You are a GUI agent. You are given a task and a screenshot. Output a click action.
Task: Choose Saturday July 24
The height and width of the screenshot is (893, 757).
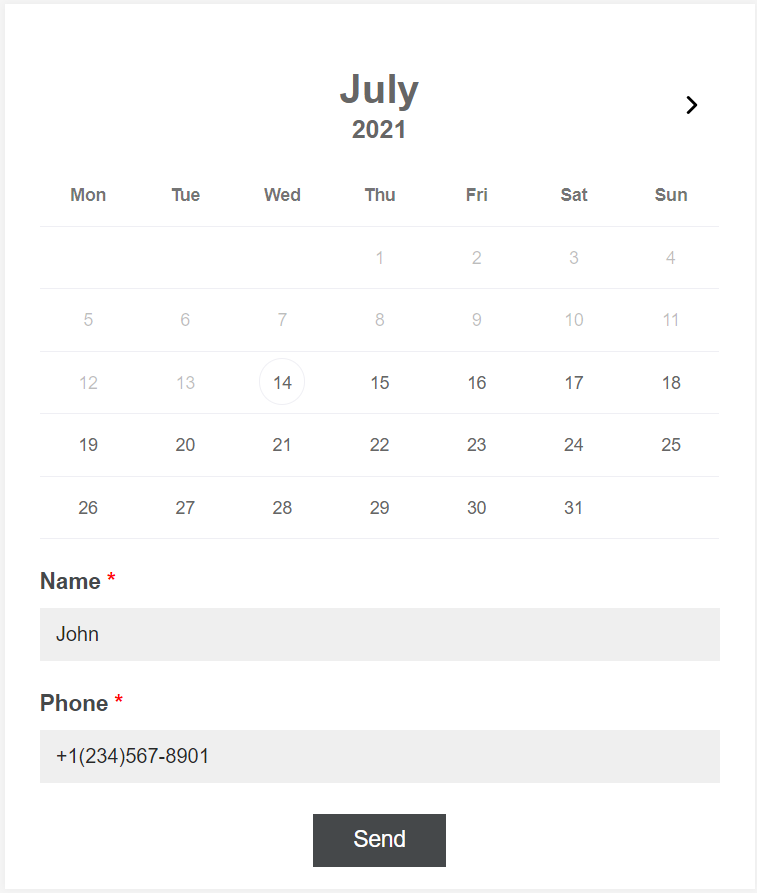tap(573, 445)
